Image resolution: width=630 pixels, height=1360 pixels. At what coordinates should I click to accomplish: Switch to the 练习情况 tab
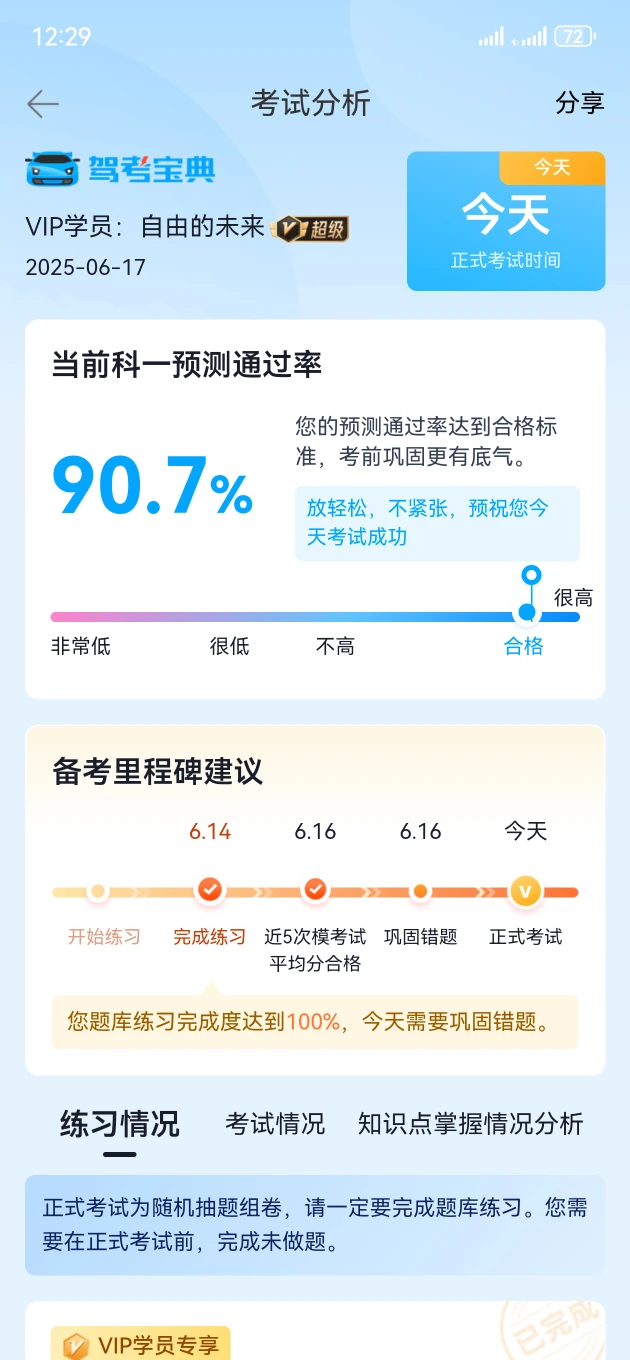tap(120, 1124)
